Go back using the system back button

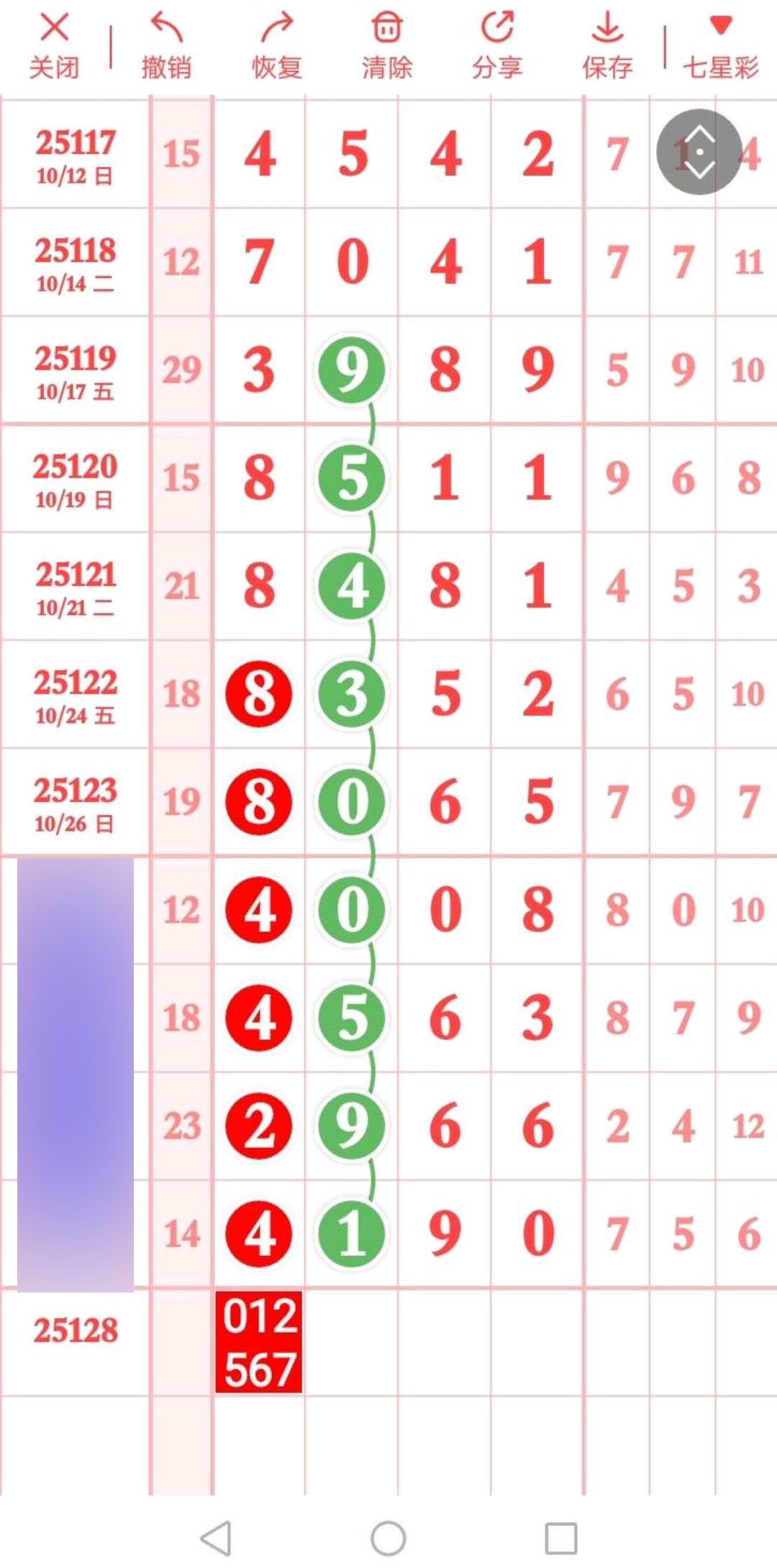point(216,1539)
